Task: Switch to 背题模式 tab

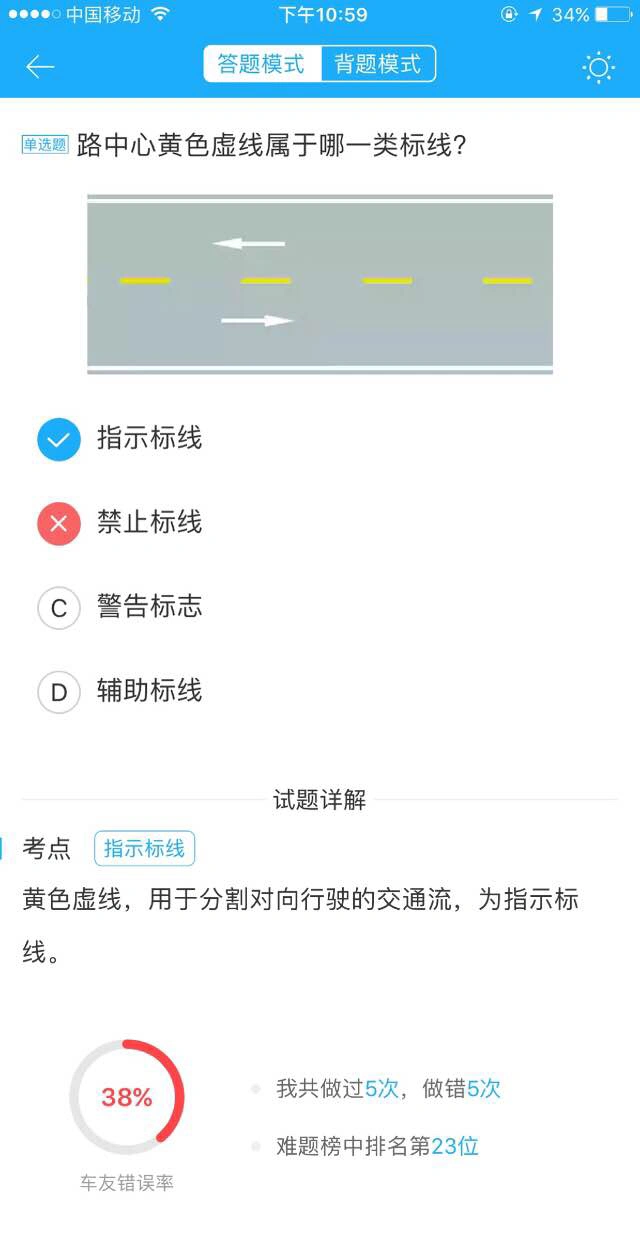Action: click(x=378, y=65)
